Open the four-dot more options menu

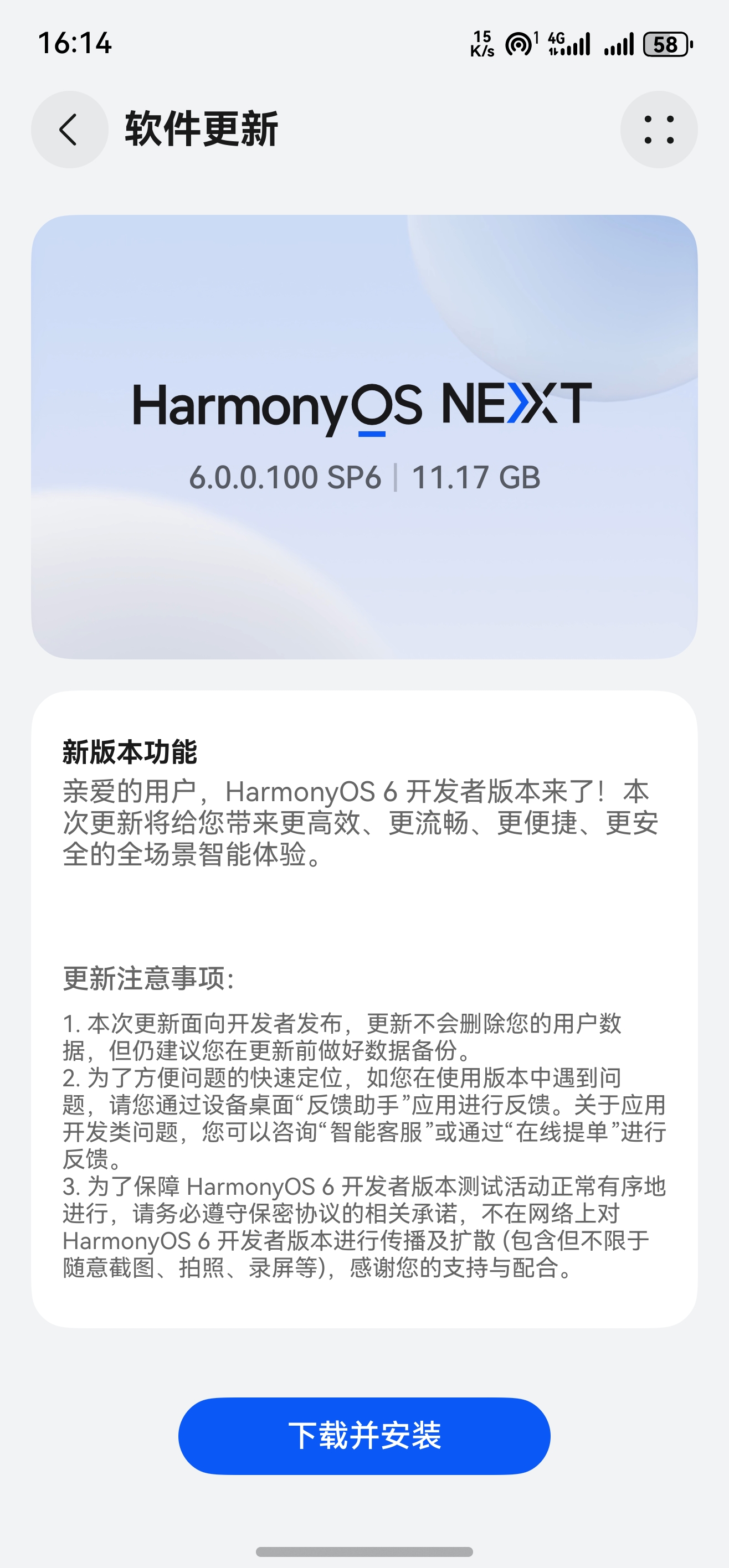pyautogui.click(x=658, y=130)
